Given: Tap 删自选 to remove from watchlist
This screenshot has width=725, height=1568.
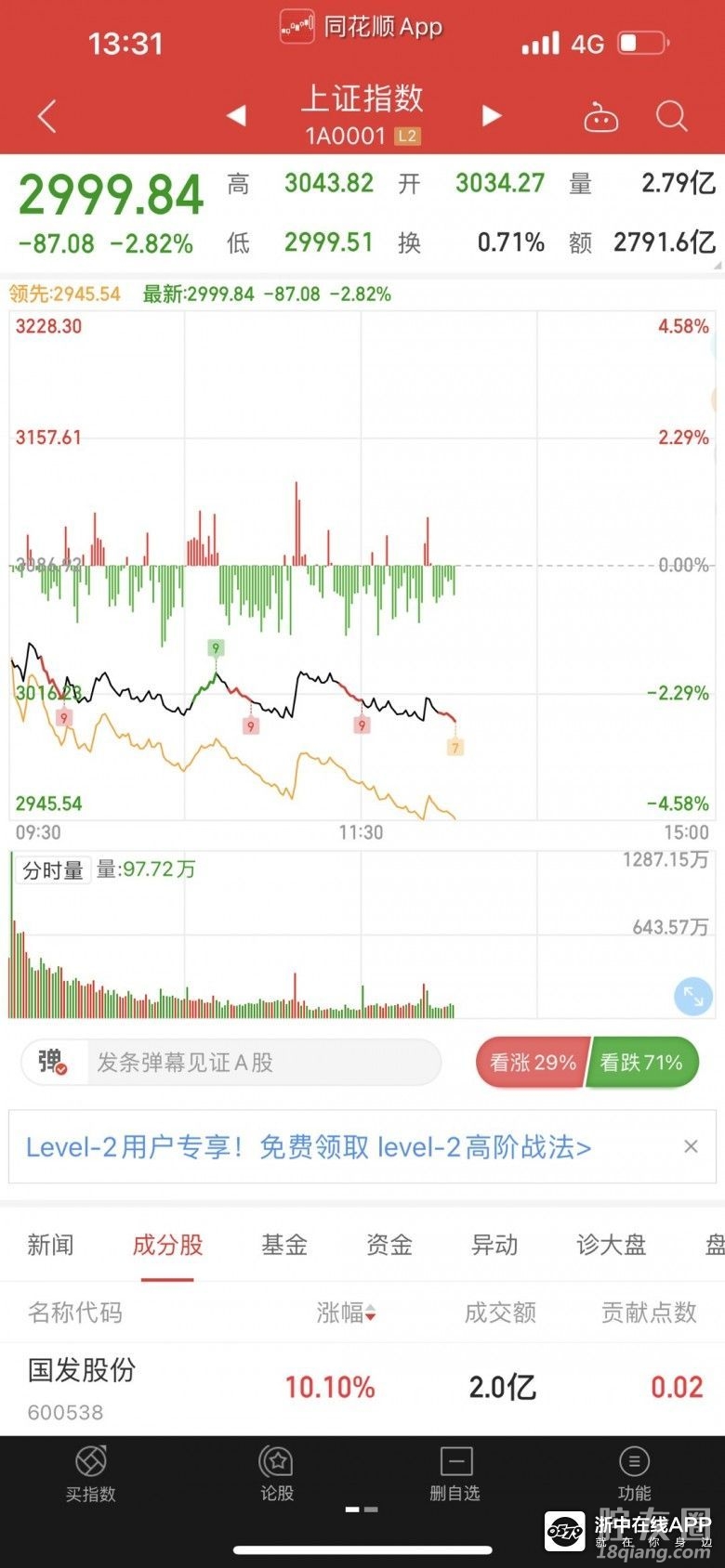Looking at the screenshot, I should 455,1473.
